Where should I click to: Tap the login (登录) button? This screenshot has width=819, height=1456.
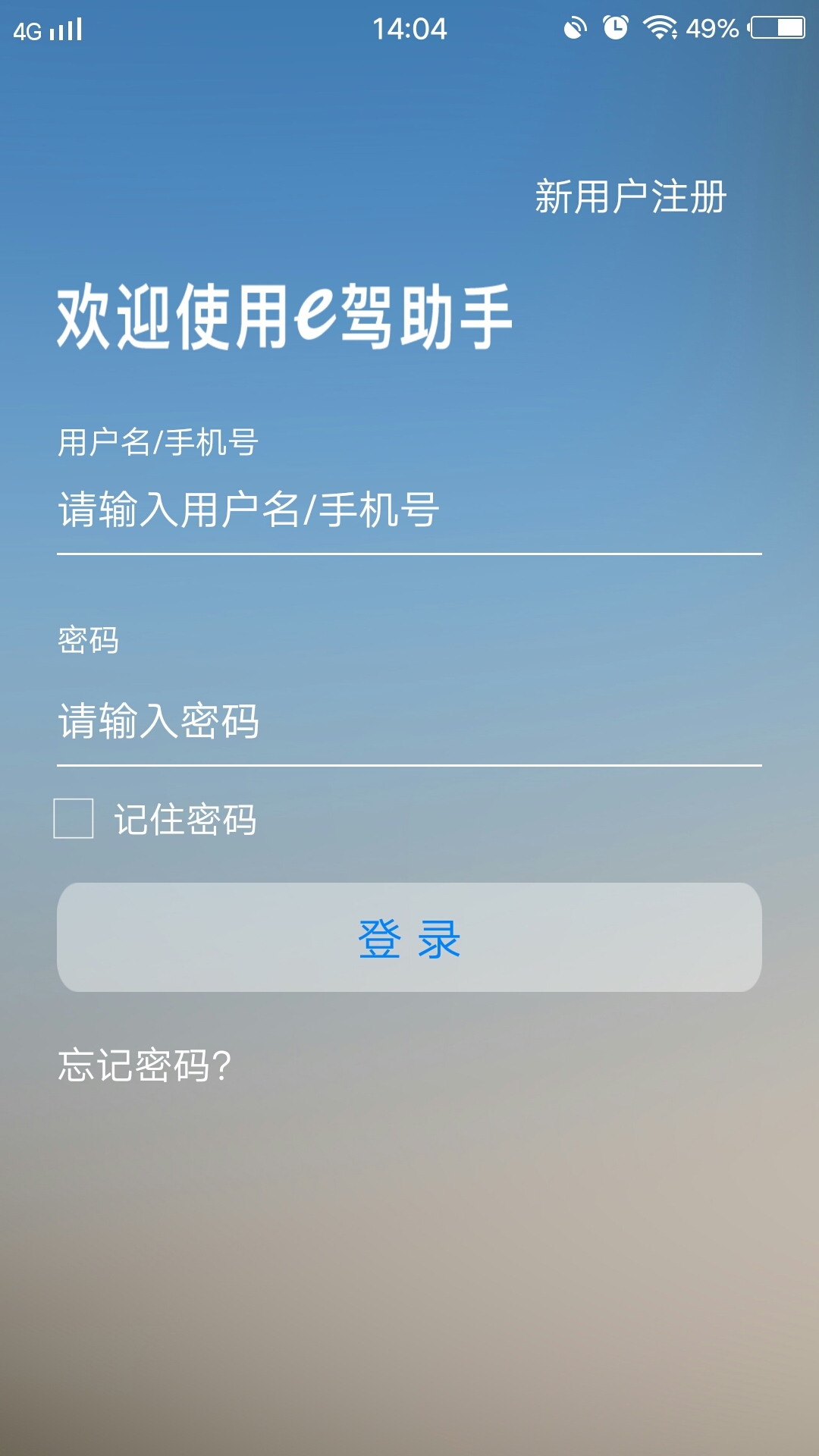(x=409, y=937)
